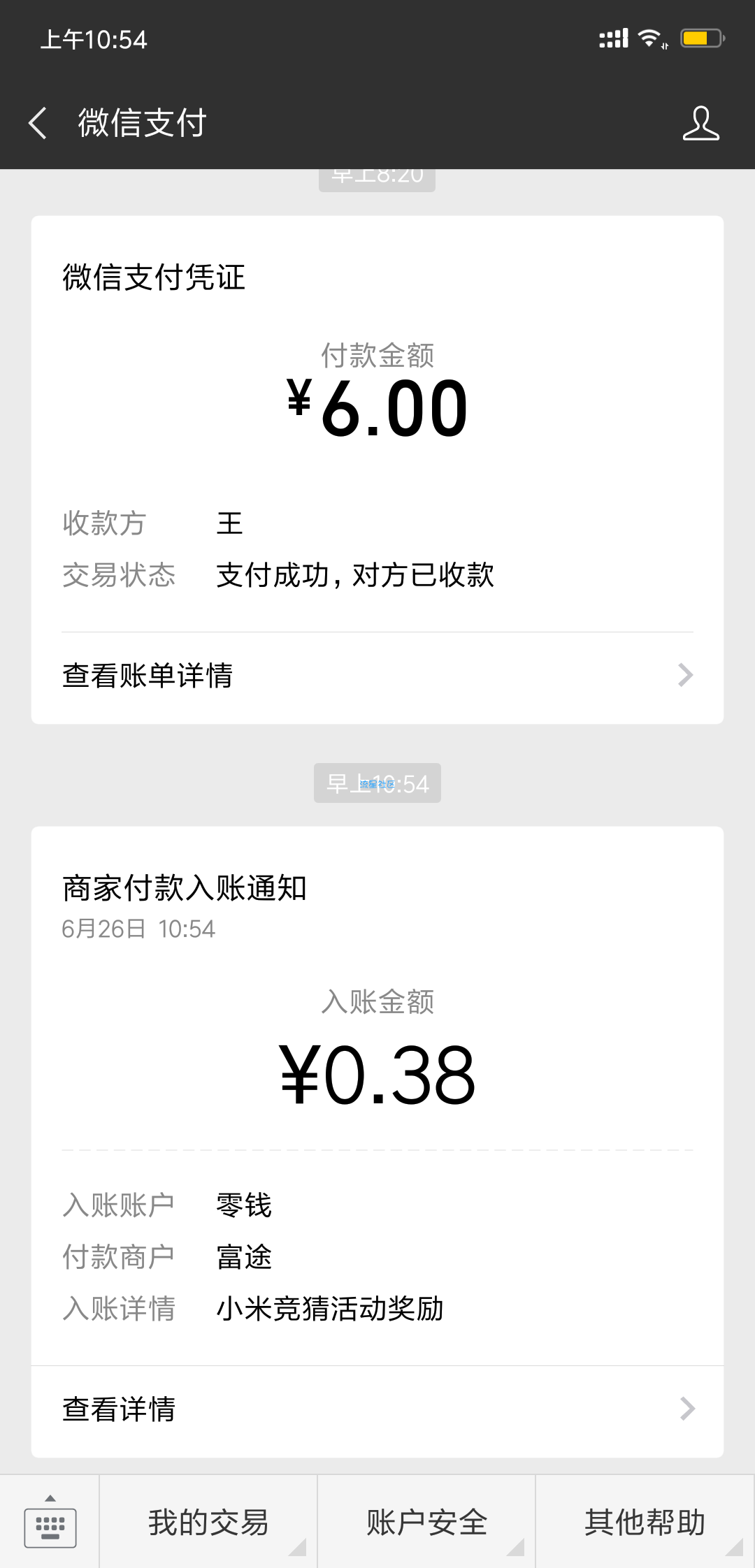Go back from 微信支付 screen
The image size is (755, 1568).
click(x=38, y=123)
